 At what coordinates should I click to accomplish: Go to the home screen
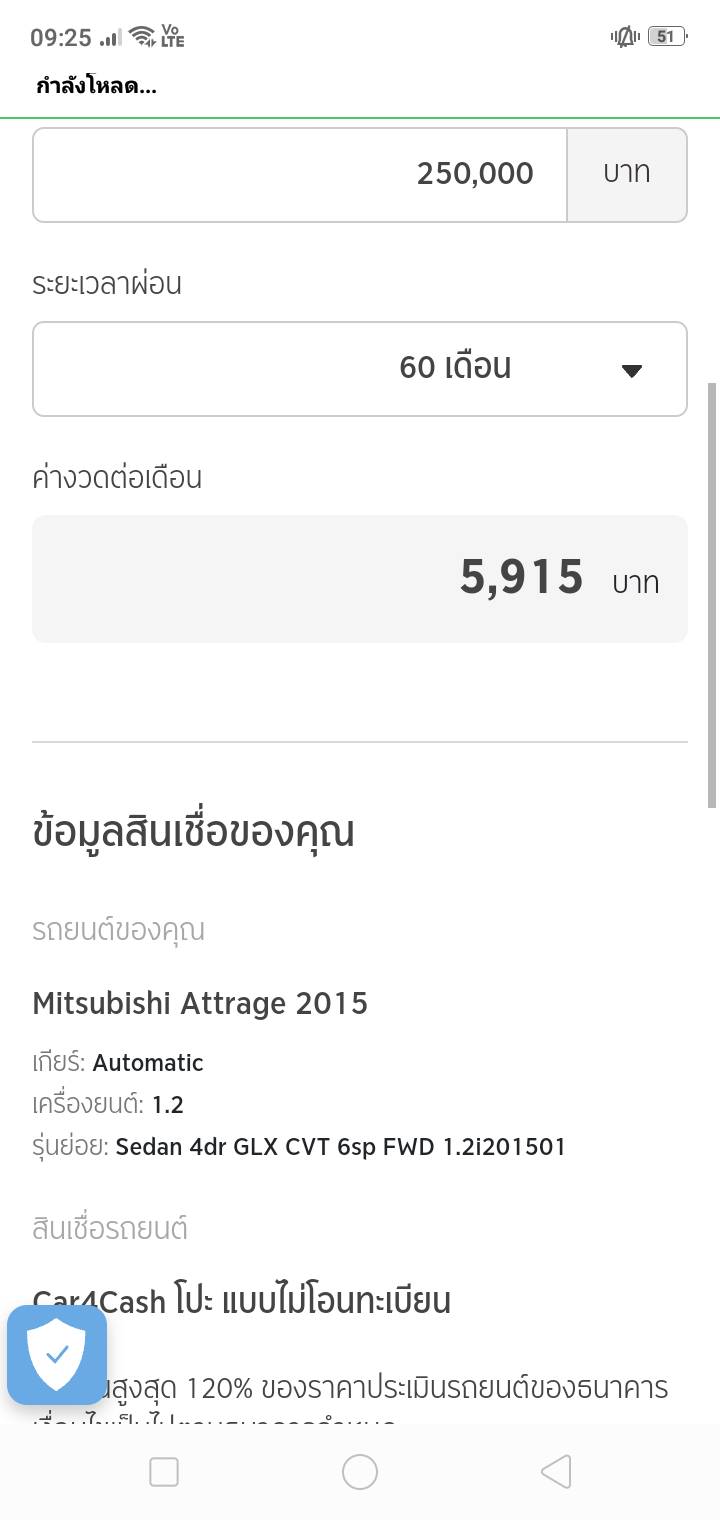[x=360, y=1471]
